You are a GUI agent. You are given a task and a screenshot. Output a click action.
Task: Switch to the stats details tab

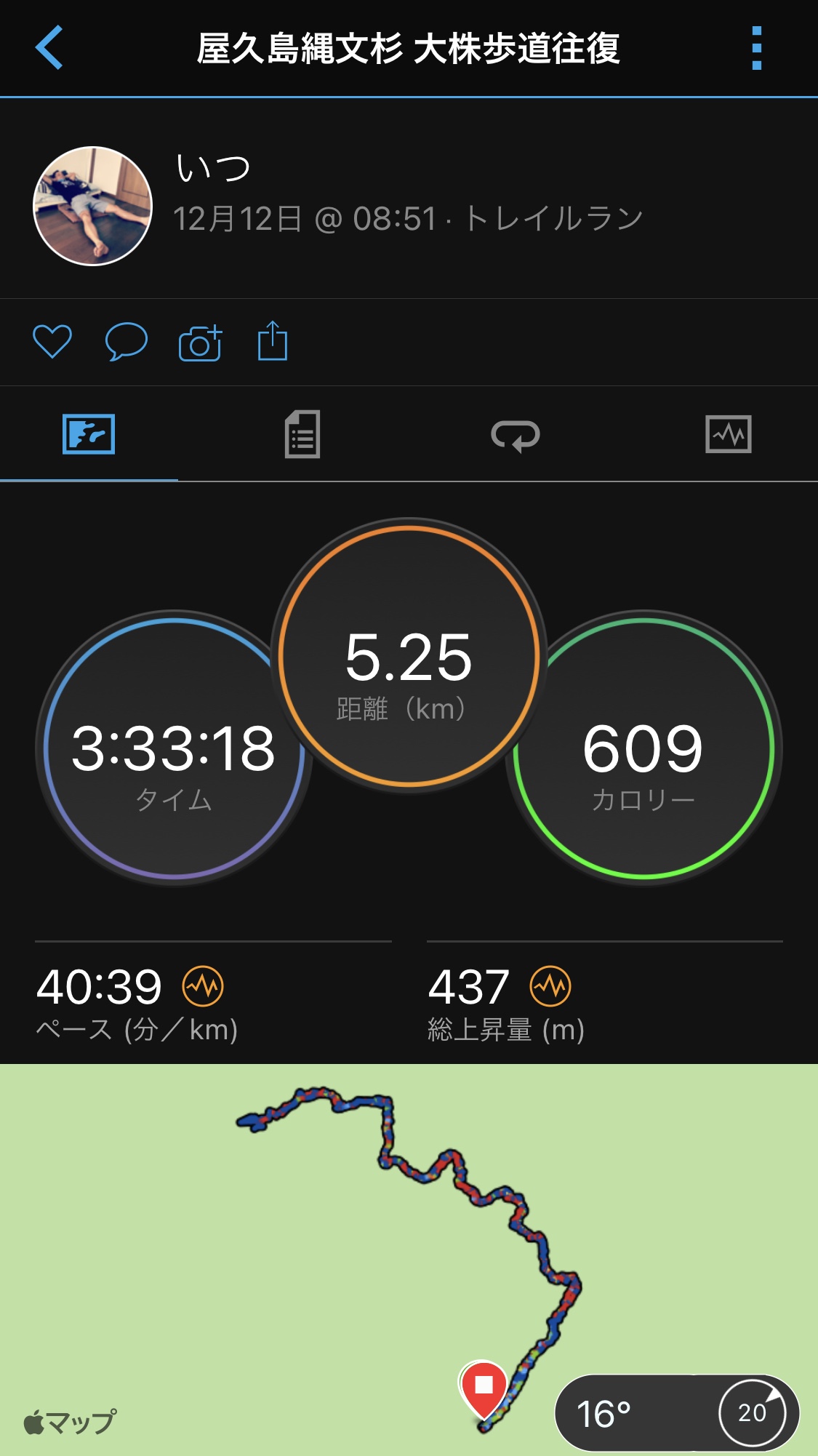pos(302,435)
